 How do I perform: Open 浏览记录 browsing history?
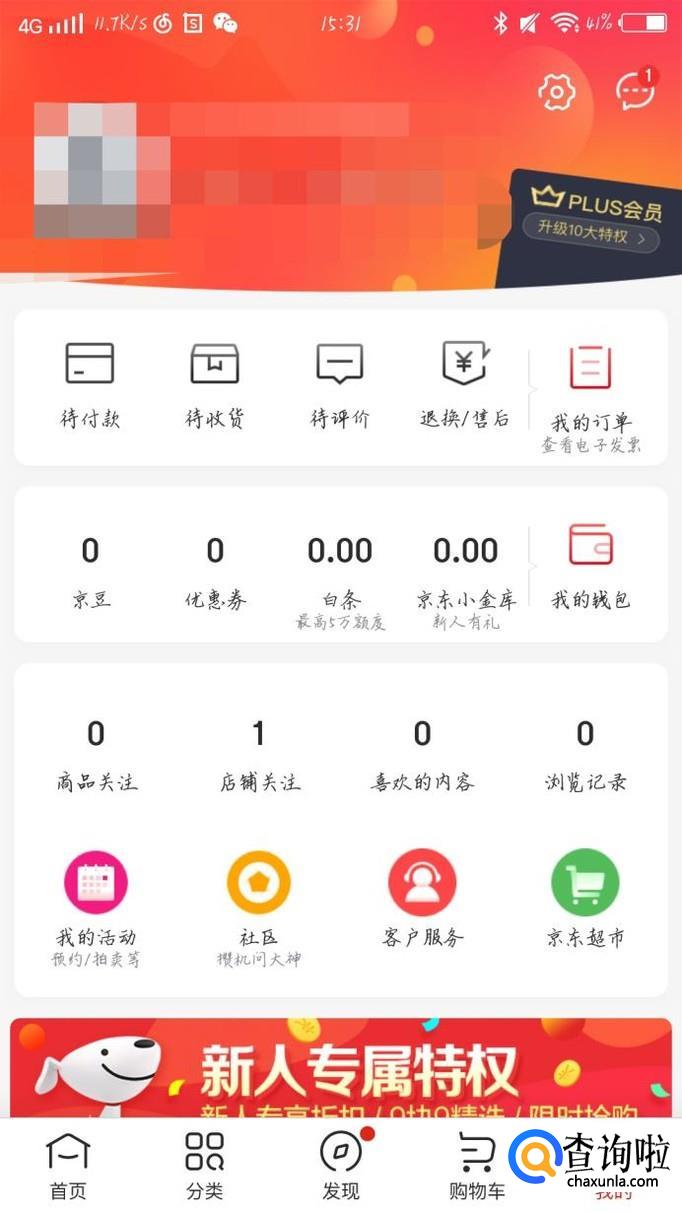(x=586, y=755)
